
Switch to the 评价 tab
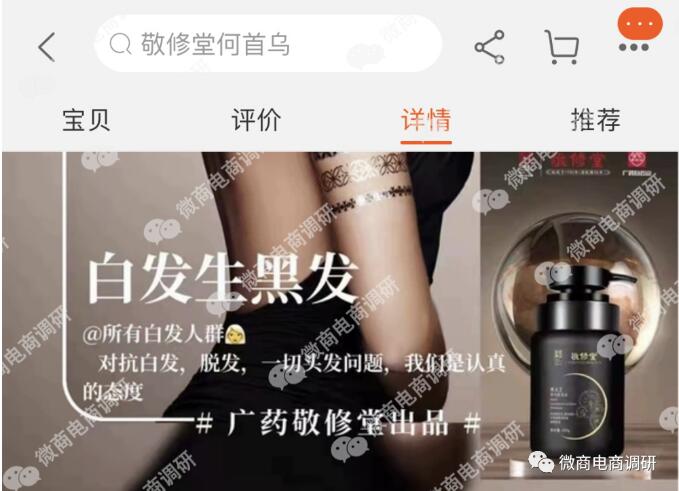(256, 121)
